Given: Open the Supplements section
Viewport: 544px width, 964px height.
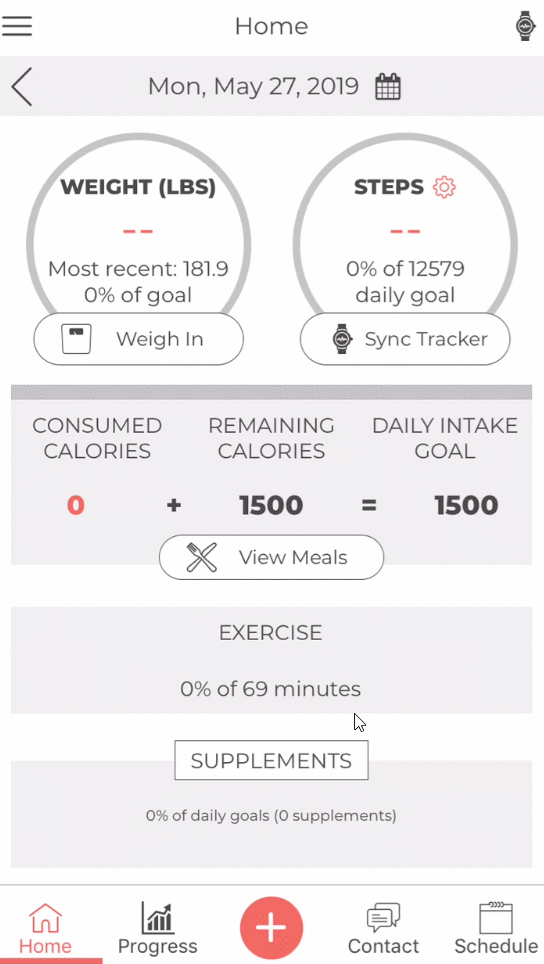Looking at the screenshot, I should pyautogui.click(x=271, y=761).
